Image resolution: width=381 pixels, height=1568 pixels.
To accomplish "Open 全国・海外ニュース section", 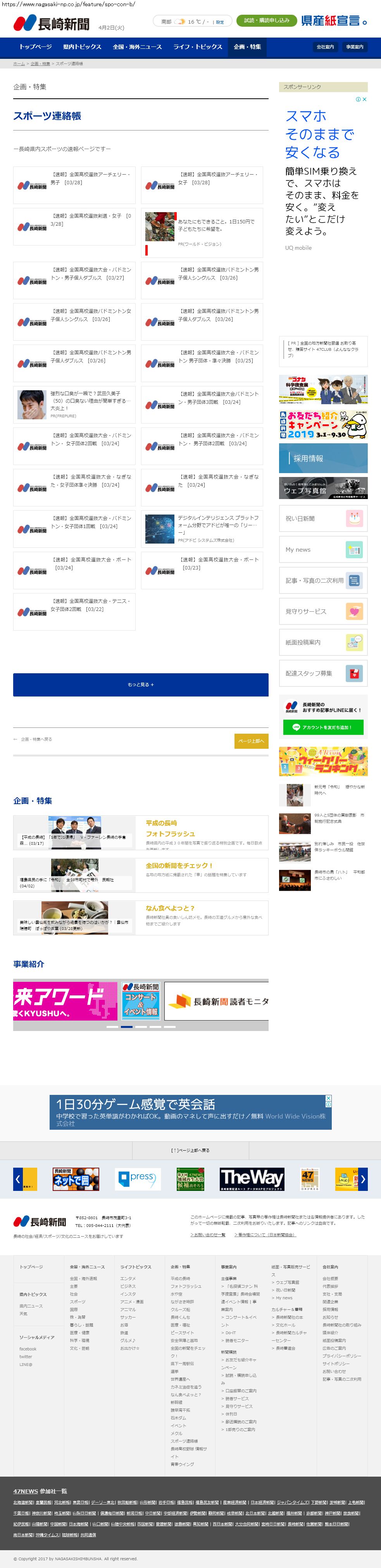I will click(x=137, y=47).
